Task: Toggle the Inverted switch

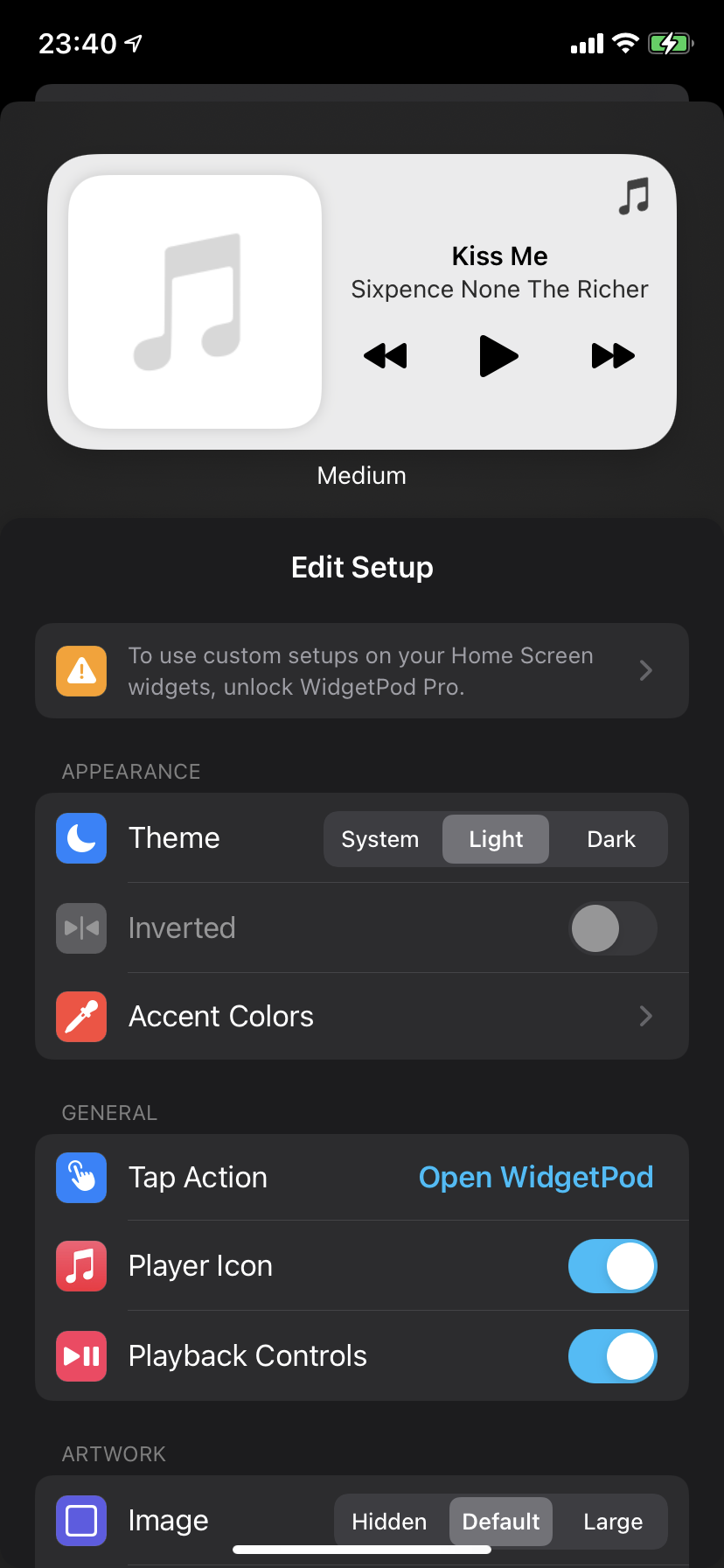Action: coord(612,928)
